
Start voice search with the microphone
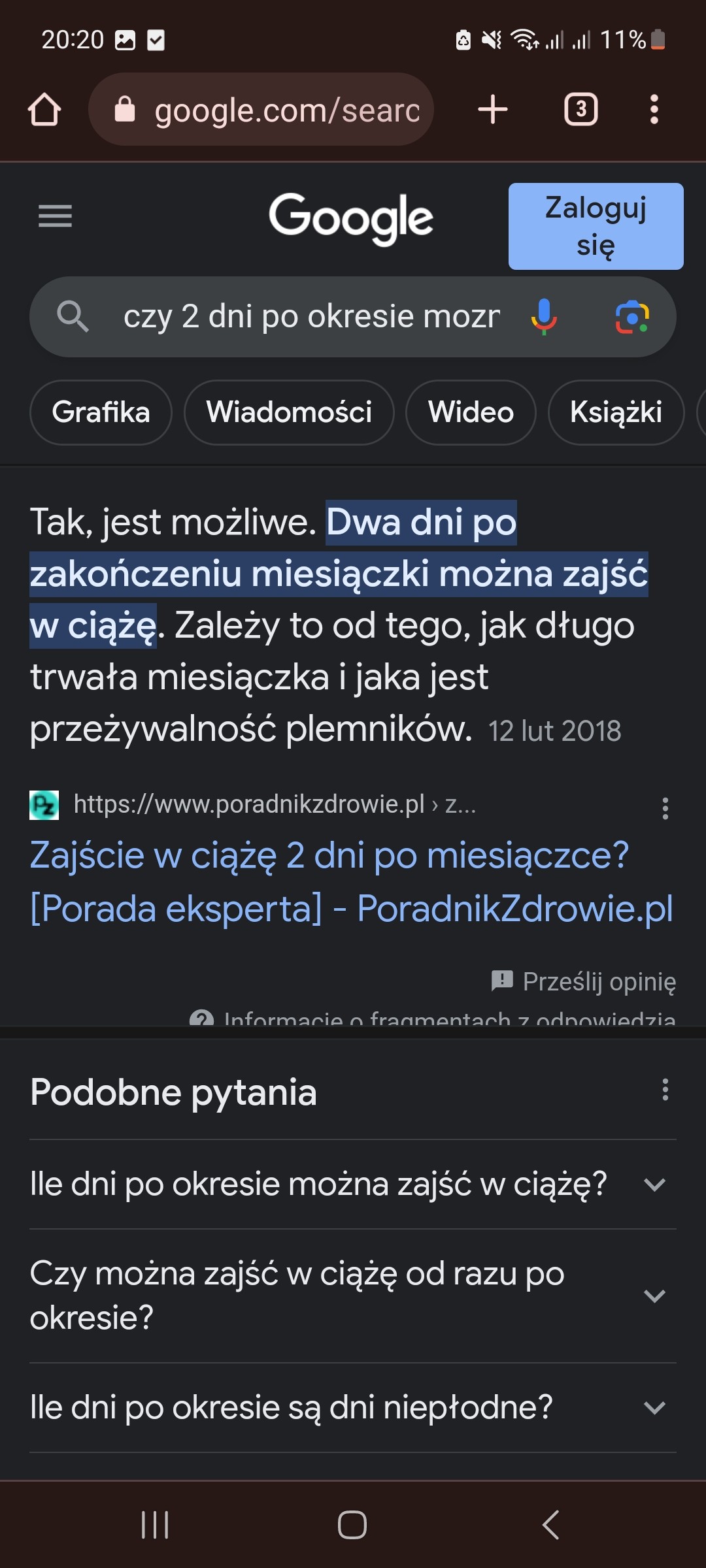point(543,317)
